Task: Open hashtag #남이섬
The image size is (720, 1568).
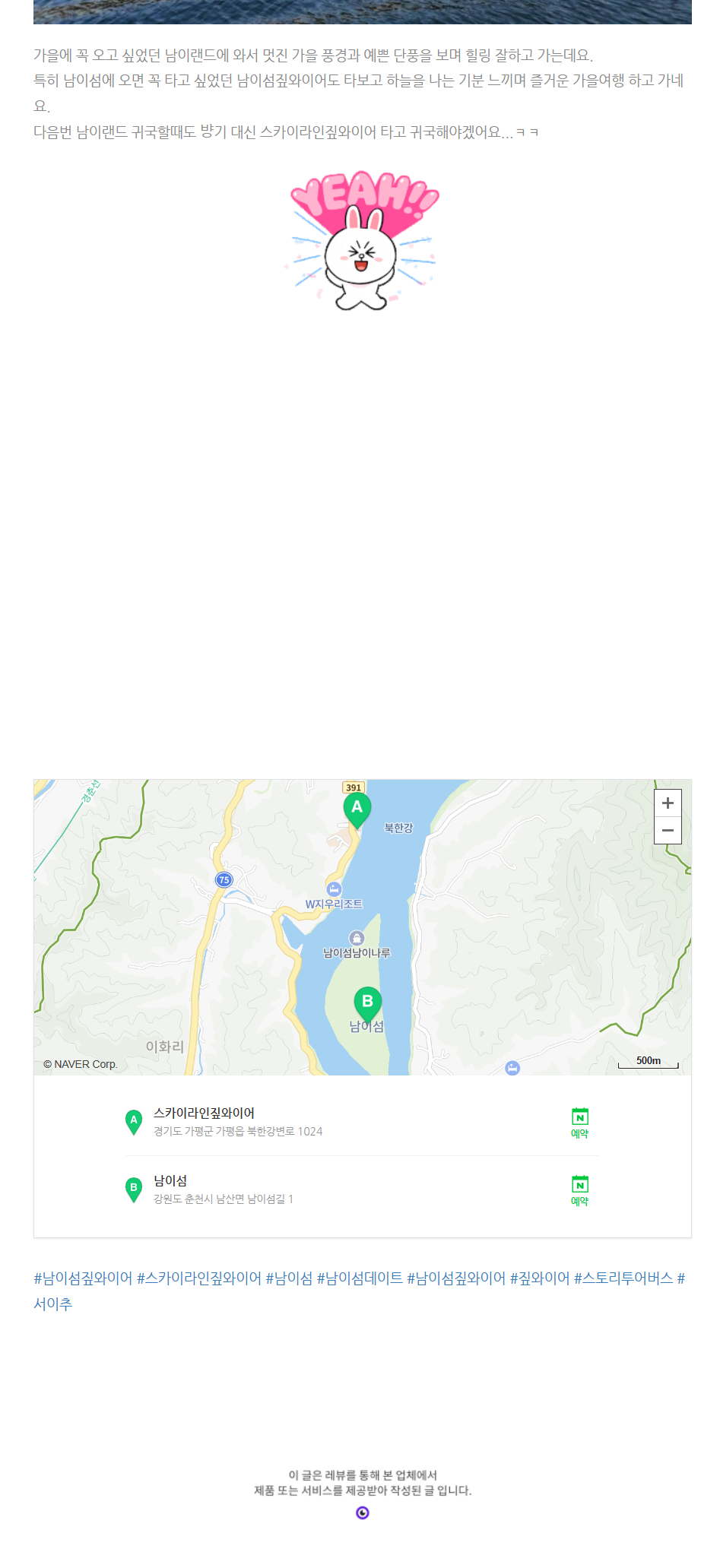Action: click(289, 1278)
